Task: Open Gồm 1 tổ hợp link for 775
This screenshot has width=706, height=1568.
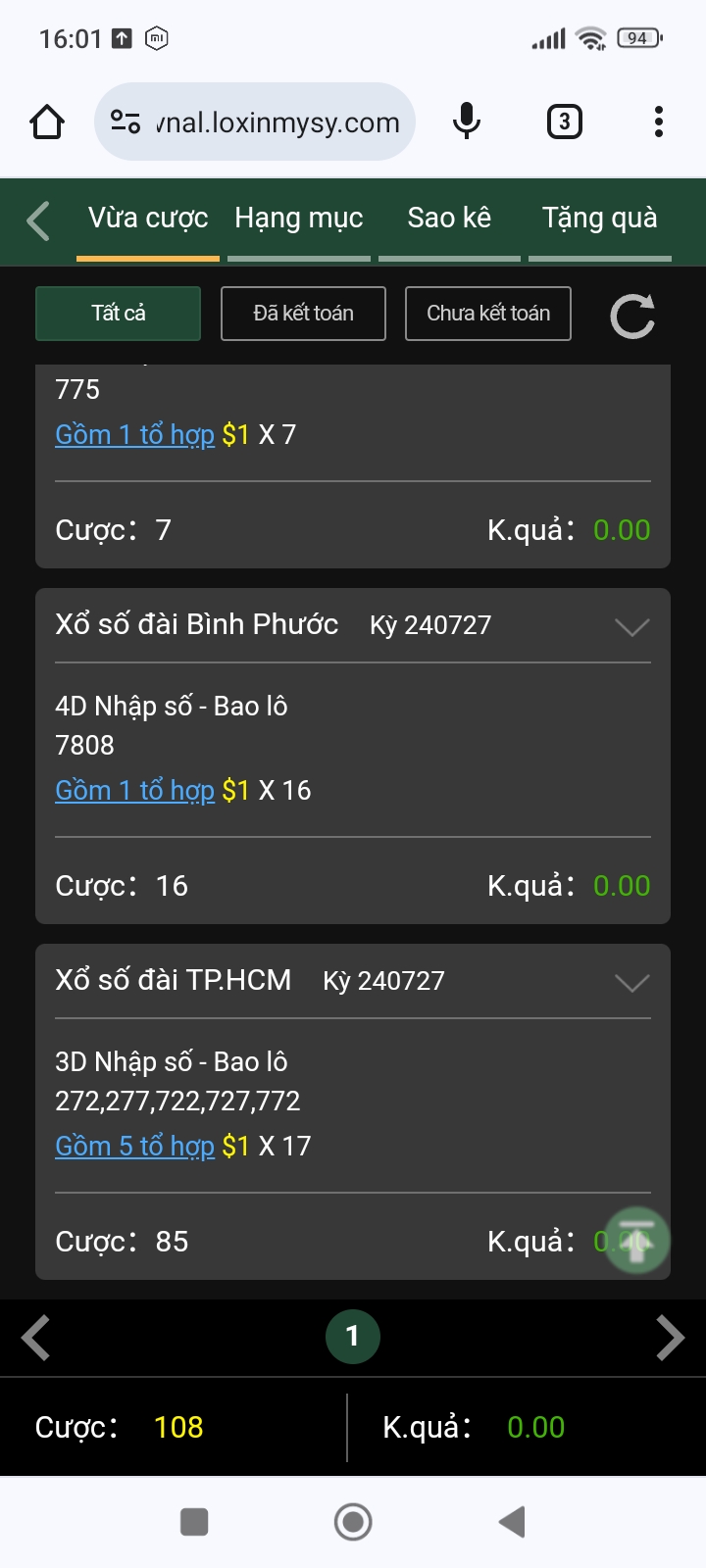Action: click(134, 434)
